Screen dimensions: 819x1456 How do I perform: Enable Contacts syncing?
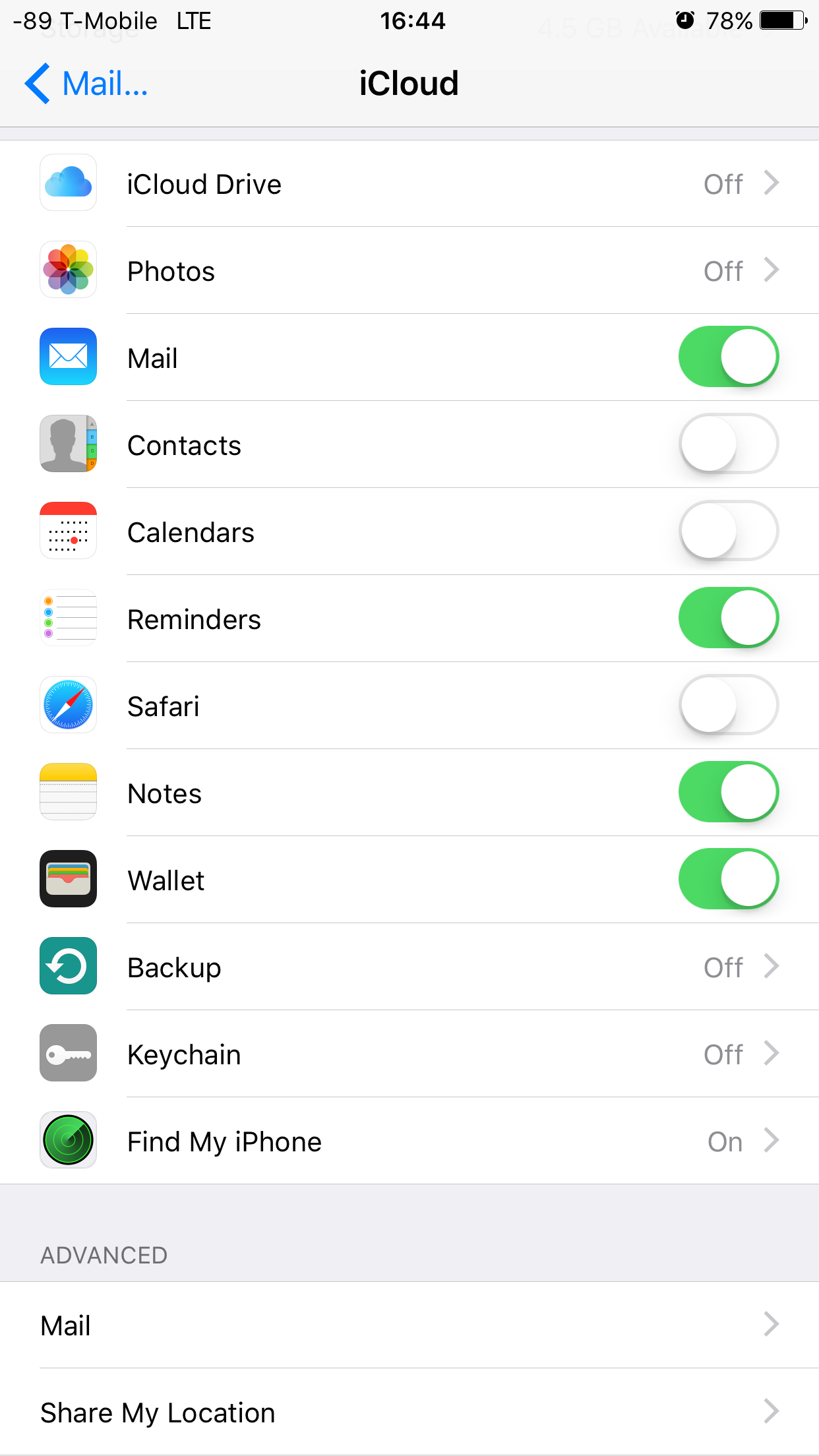(x=729, y=444)
